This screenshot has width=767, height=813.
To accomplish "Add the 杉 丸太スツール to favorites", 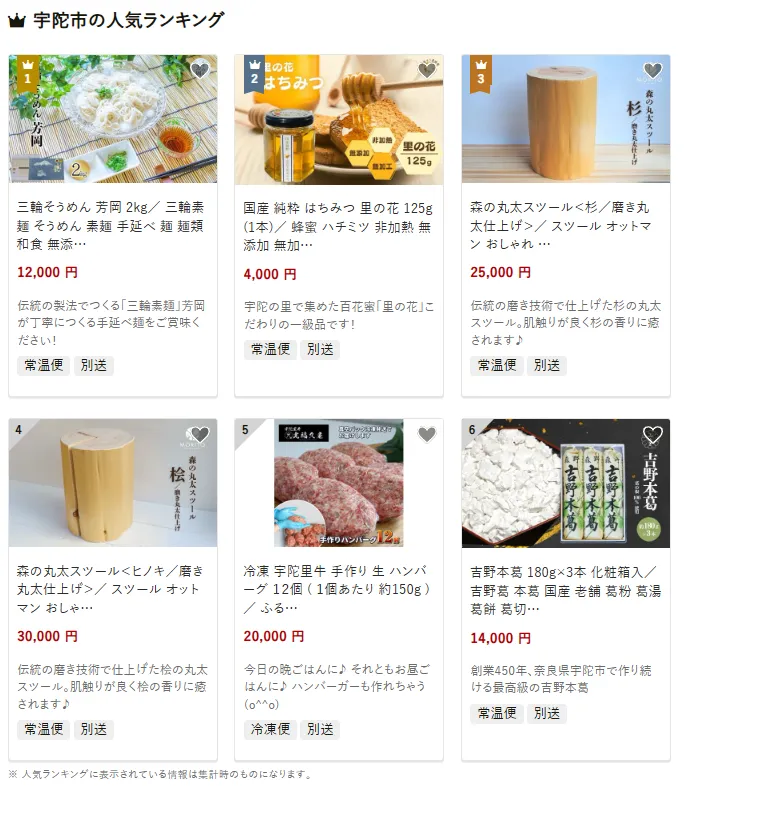I will click(x=653, y=70).
